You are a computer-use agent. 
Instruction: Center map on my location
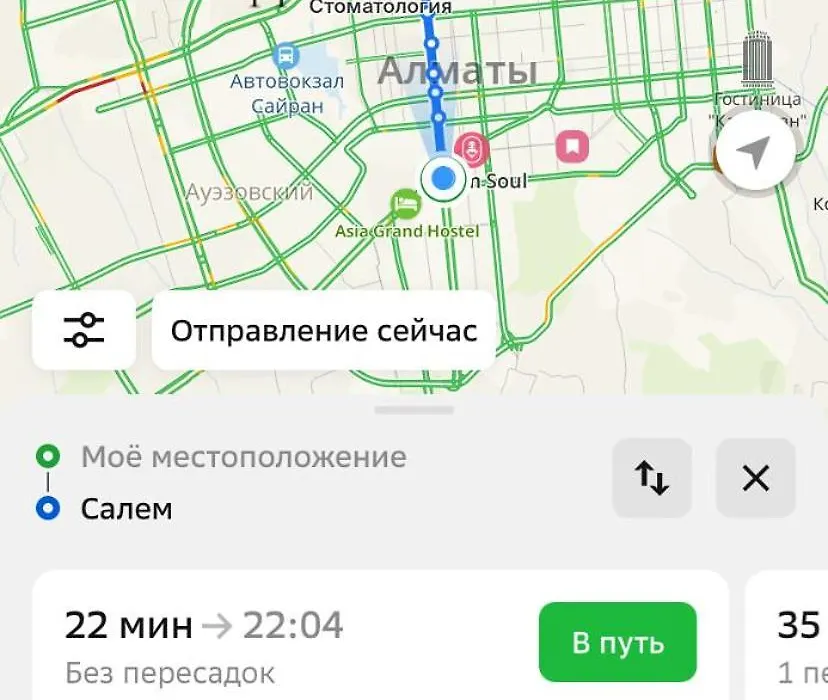754,153
